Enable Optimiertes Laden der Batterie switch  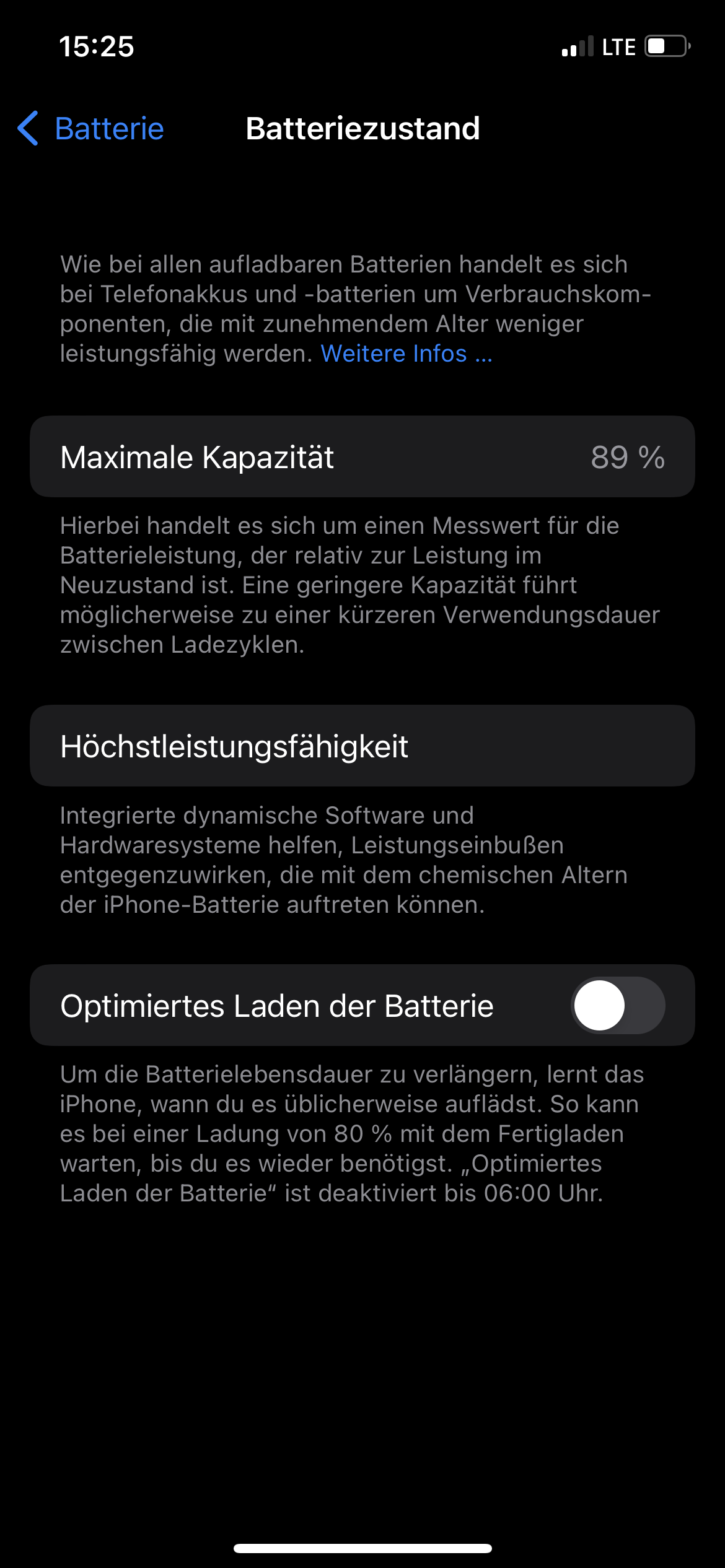tap(618, 1005)
